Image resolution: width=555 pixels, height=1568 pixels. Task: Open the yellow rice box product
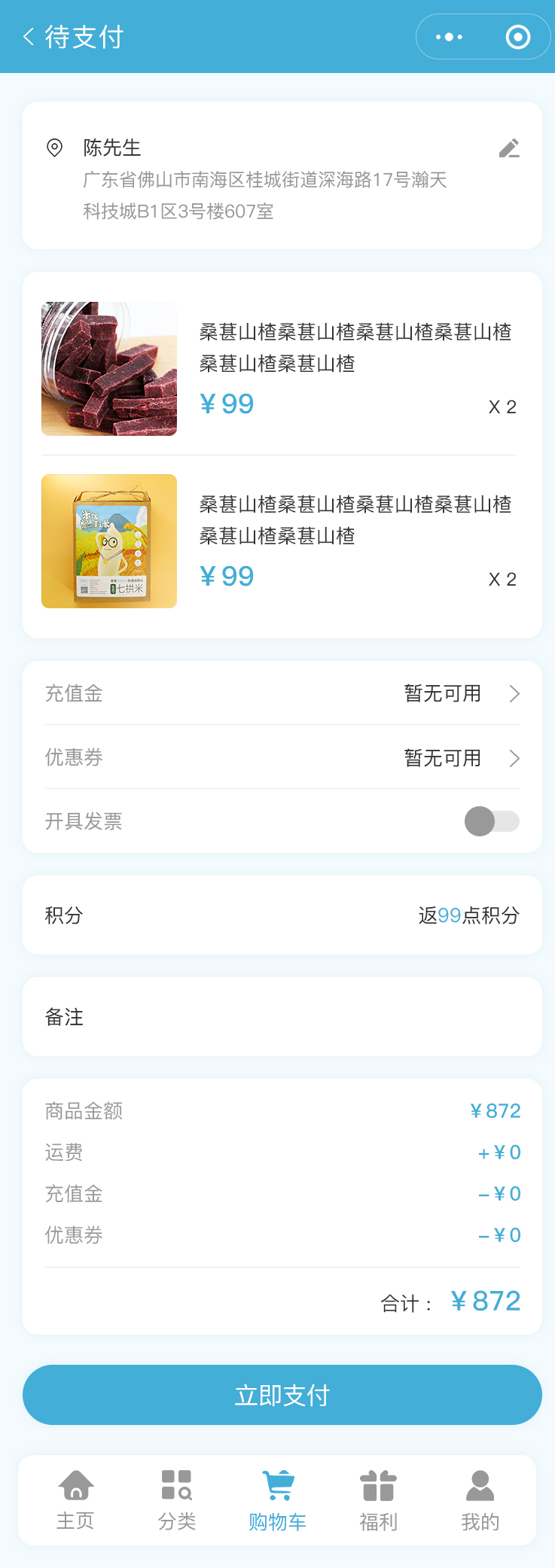coord(109,541)
